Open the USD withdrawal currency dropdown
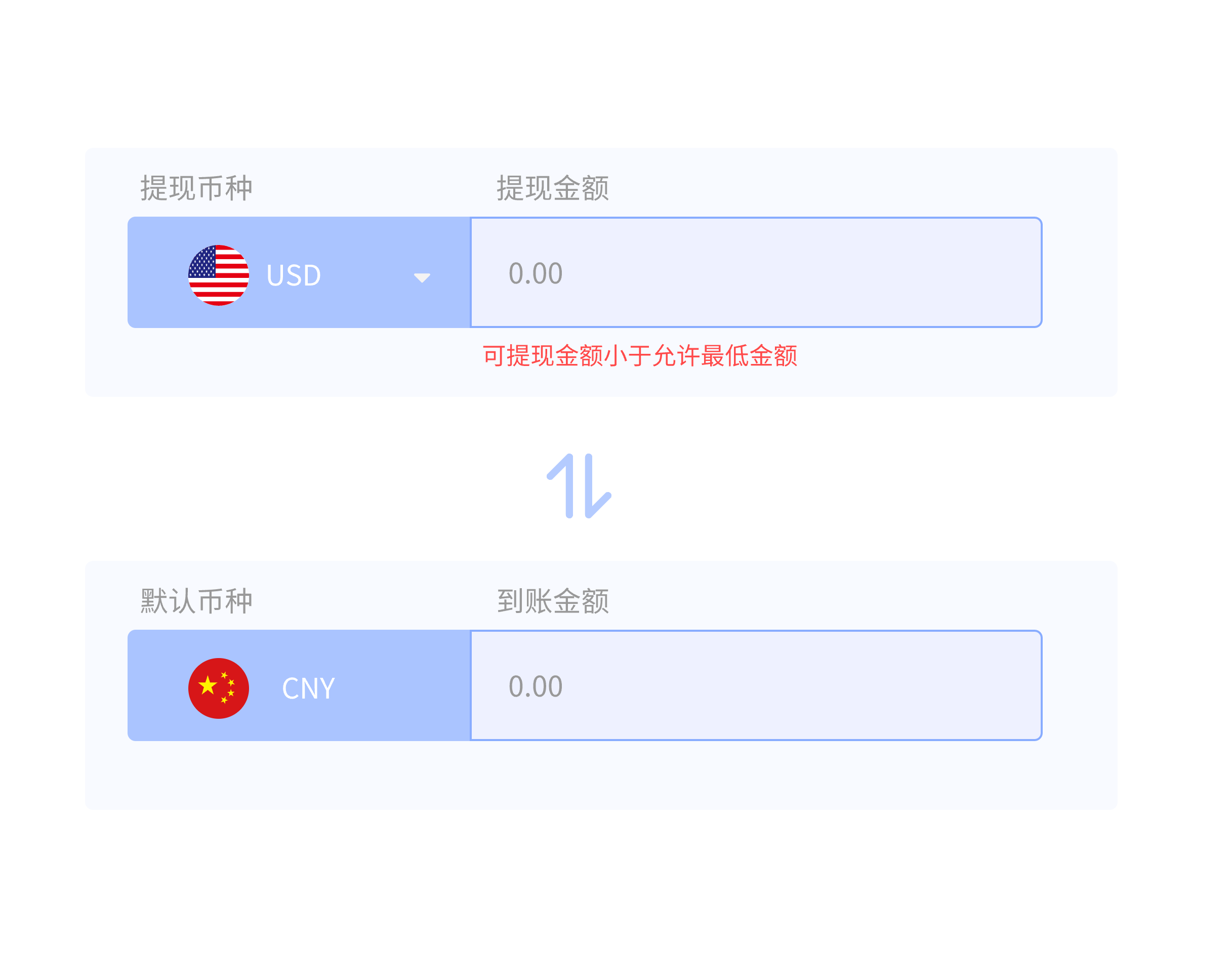 [422, 277]
